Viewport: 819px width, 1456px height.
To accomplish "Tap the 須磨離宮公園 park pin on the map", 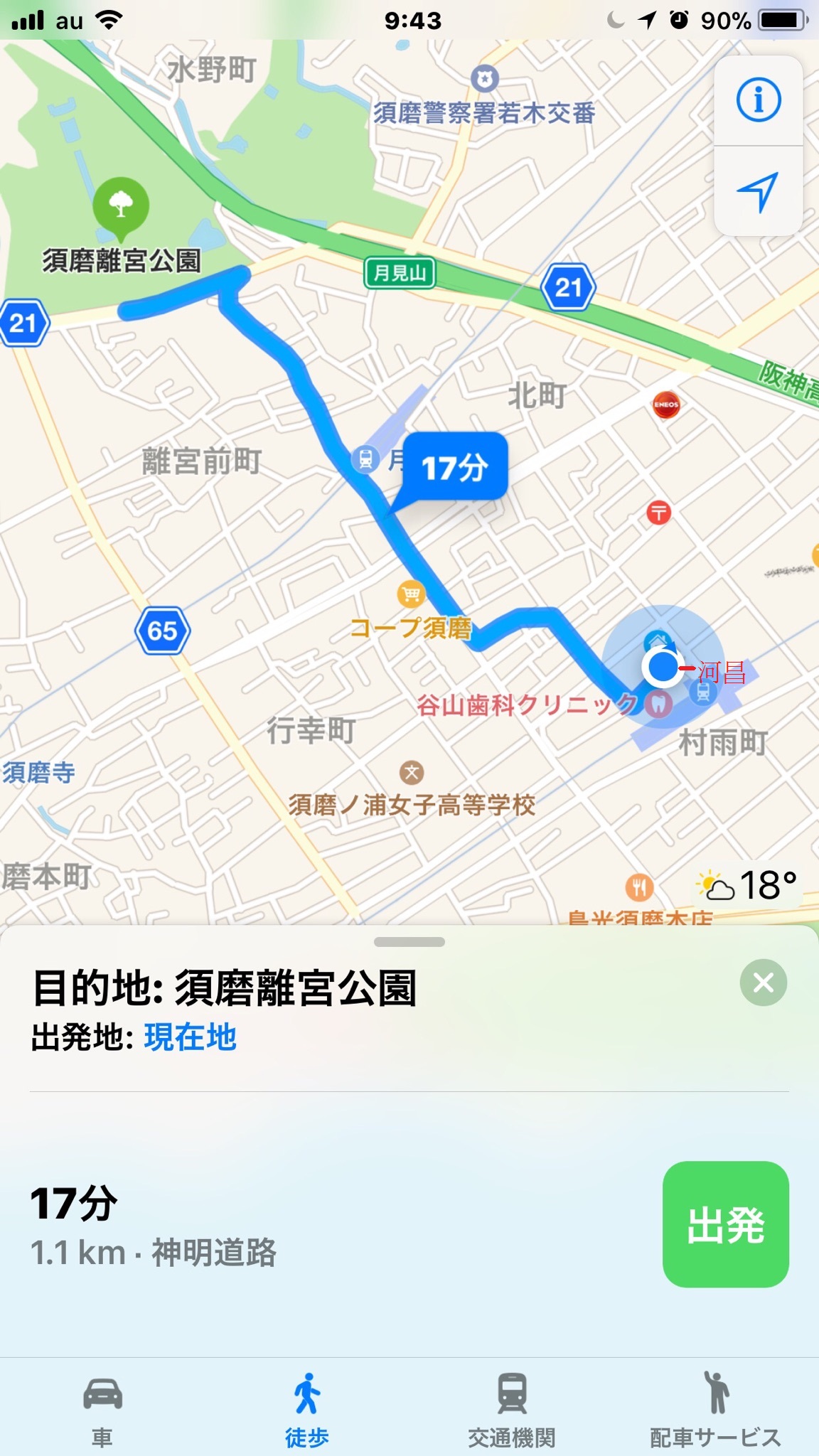I will pos(121,206).
